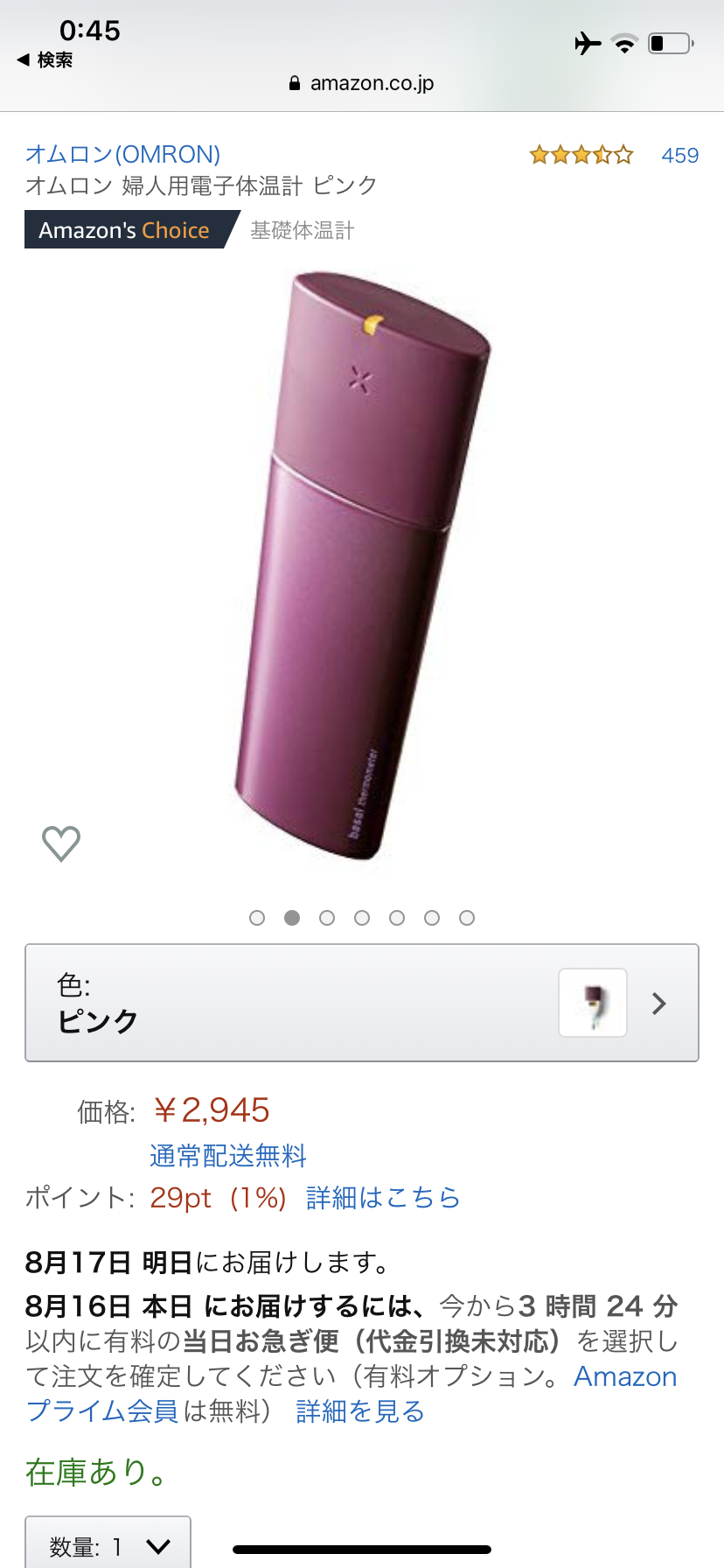Open the オムロン(OMRON) brand link
The image size is (724, 1568).
123,154
